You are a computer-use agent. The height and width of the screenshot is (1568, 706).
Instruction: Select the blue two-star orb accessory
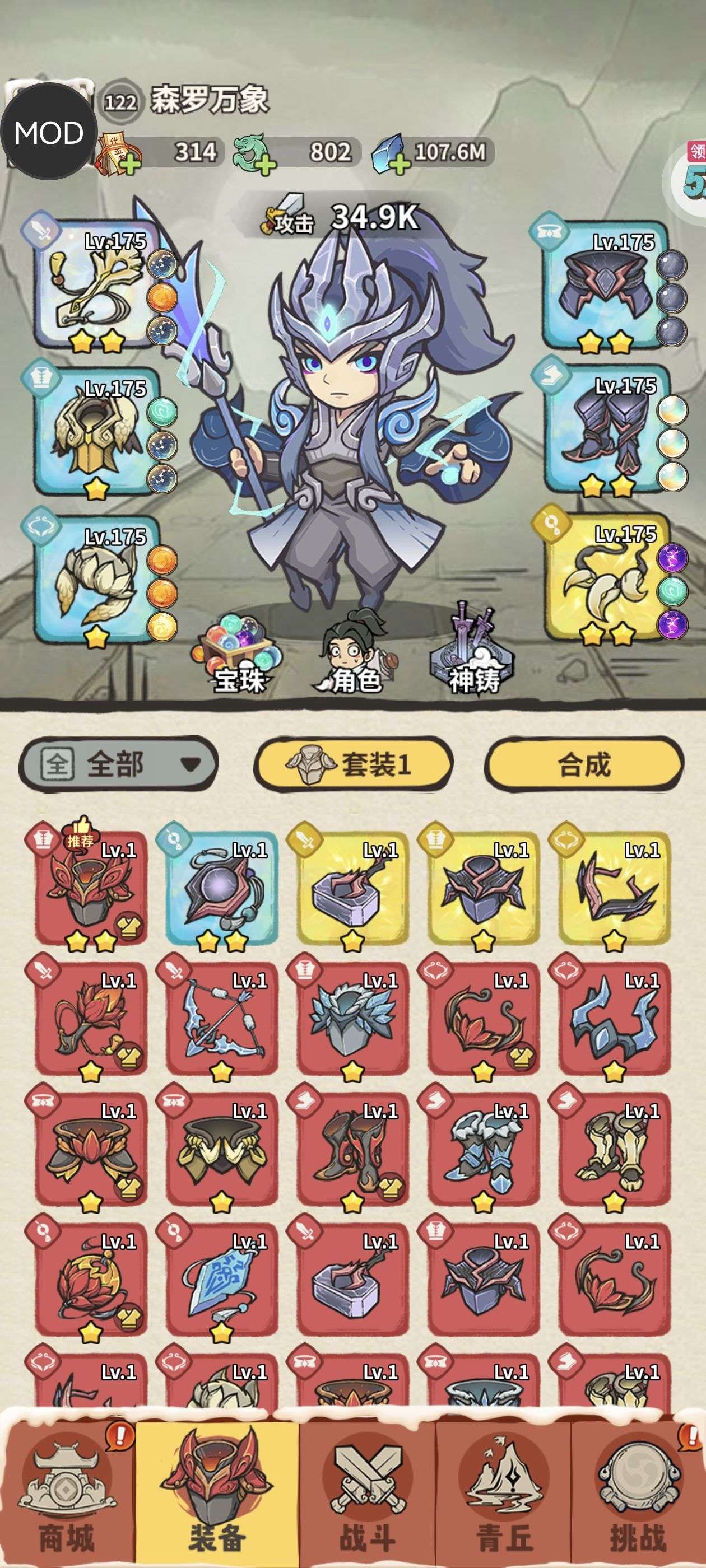tap(222, 889)
